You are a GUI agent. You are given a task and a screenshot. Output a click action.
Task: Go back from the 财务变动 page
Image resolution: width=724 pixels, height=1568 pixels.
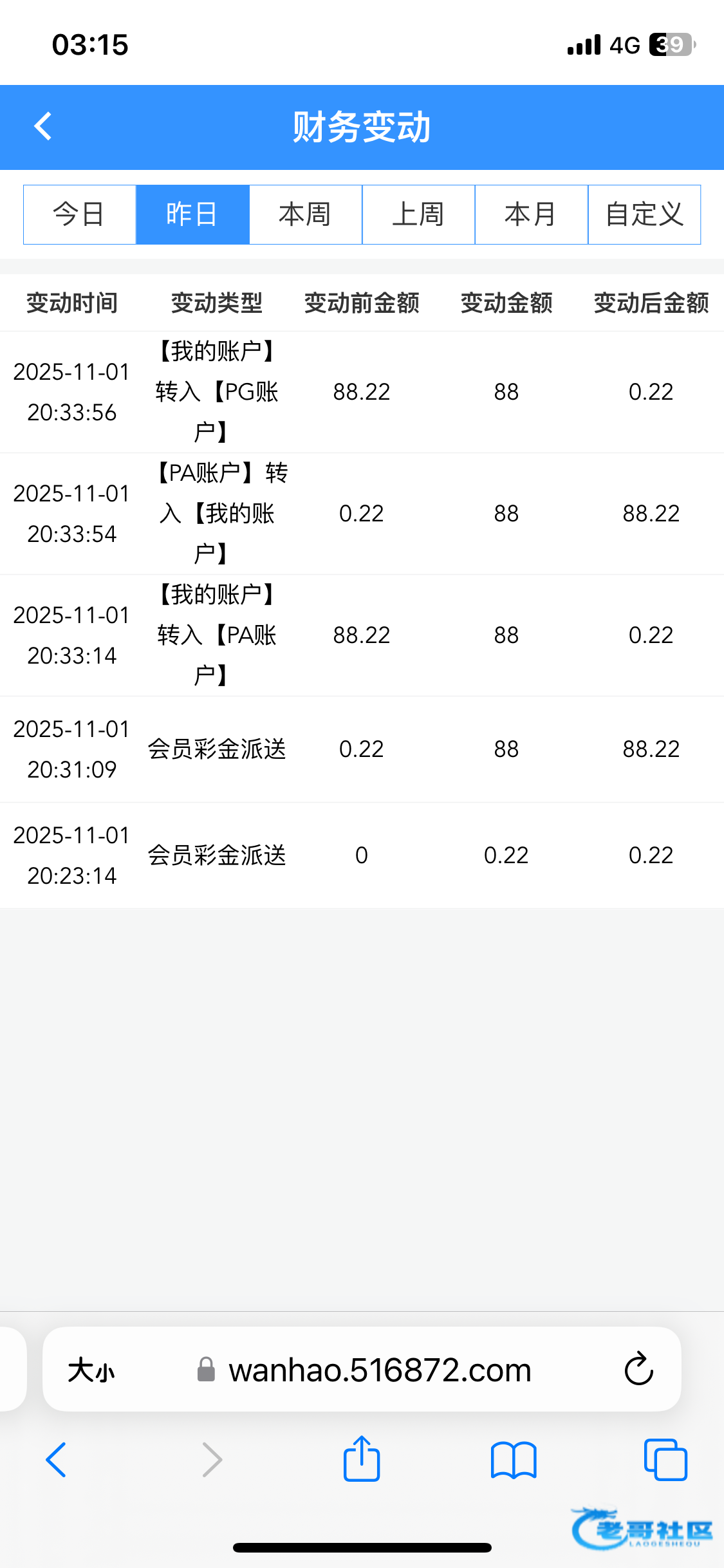pos(43,126)
